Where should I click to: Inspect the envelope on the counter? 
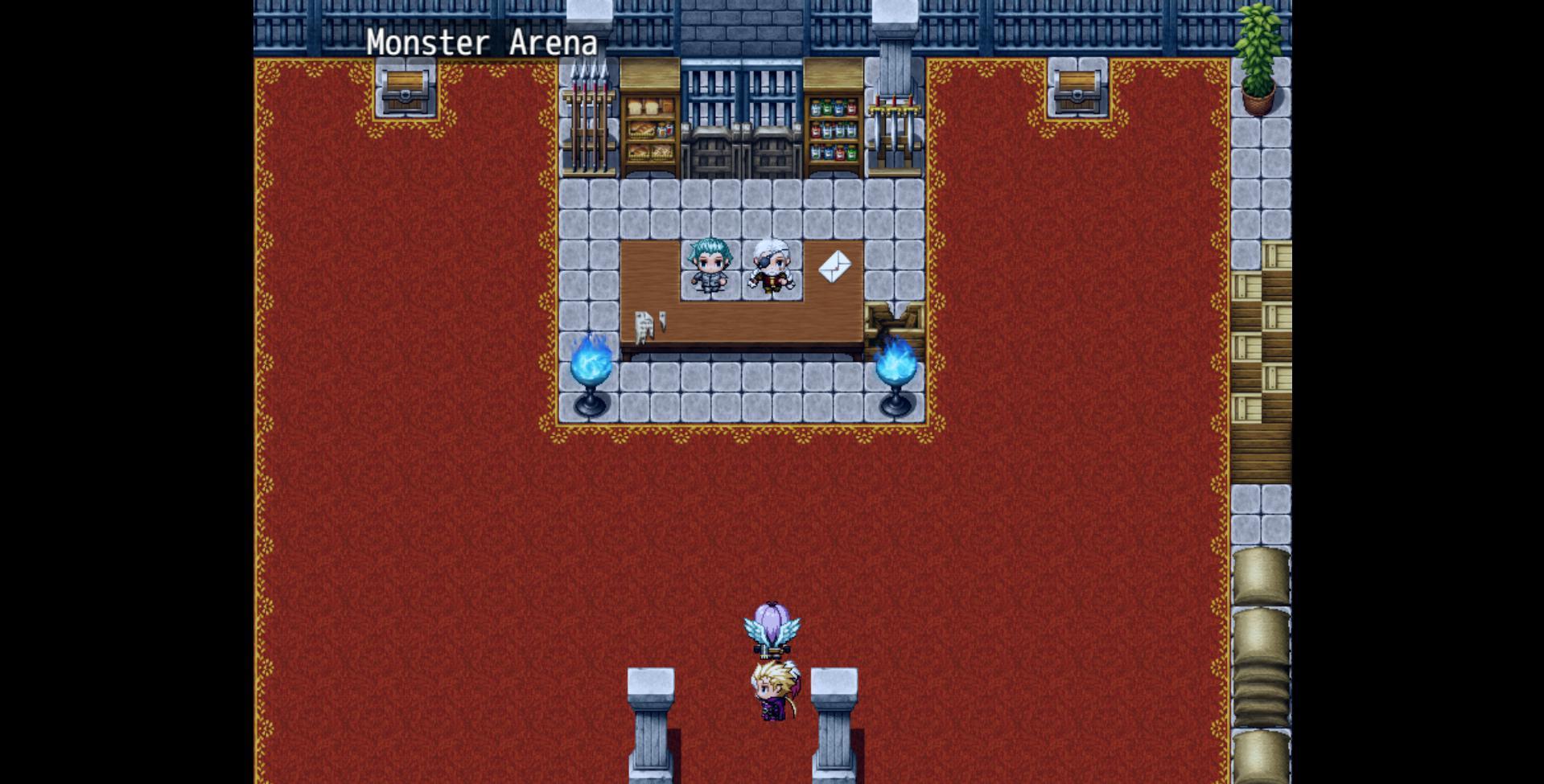point(834,267)
